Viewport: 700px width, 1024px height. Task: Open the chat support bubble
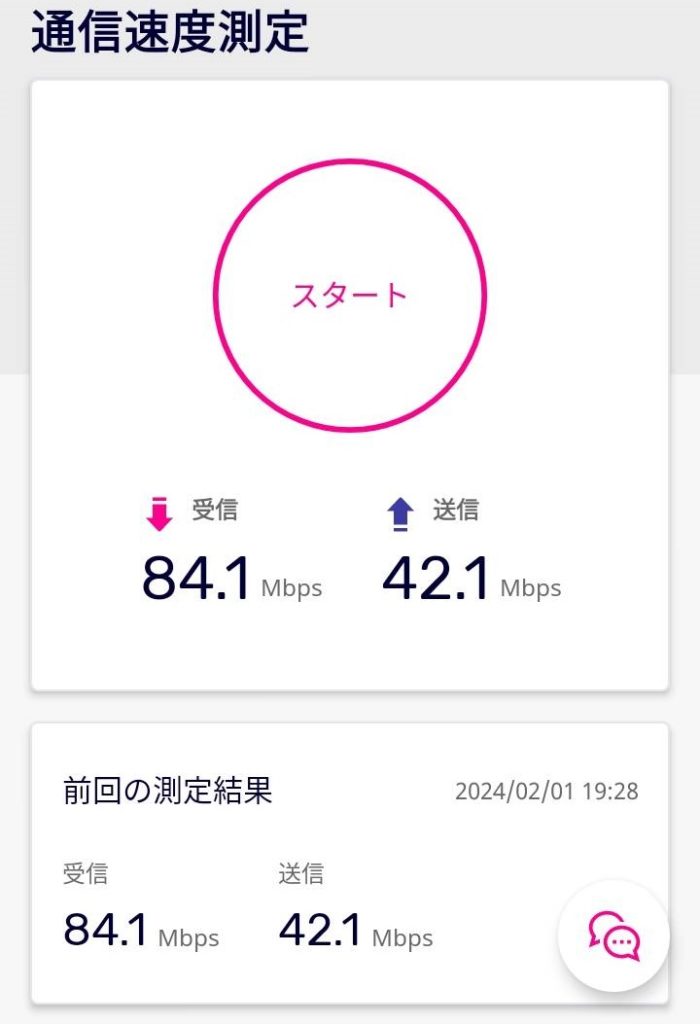(613, 935)
